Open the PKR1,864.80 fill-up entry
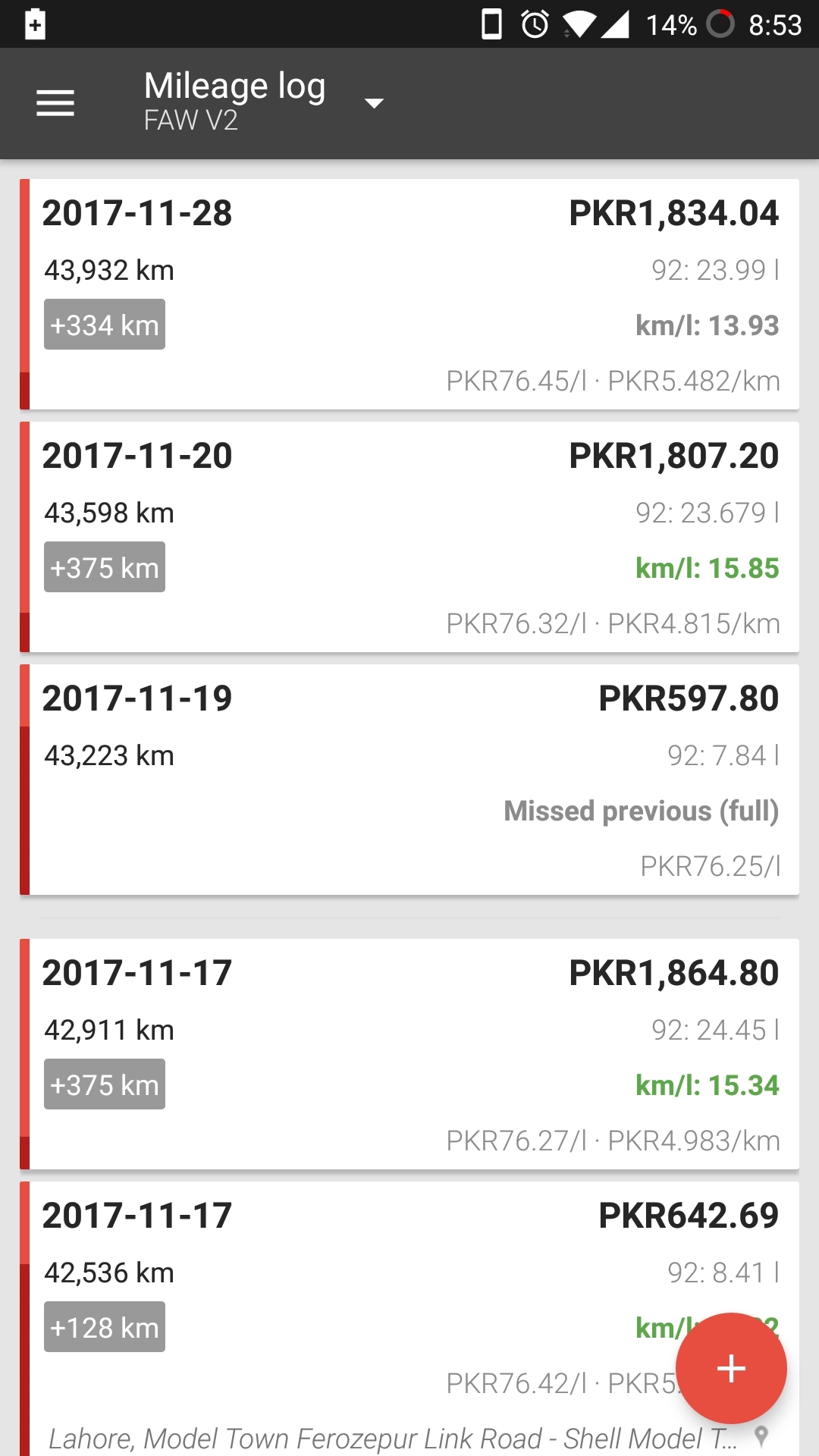This screenshot has height=1456, width=819. tap(409, 1054)
